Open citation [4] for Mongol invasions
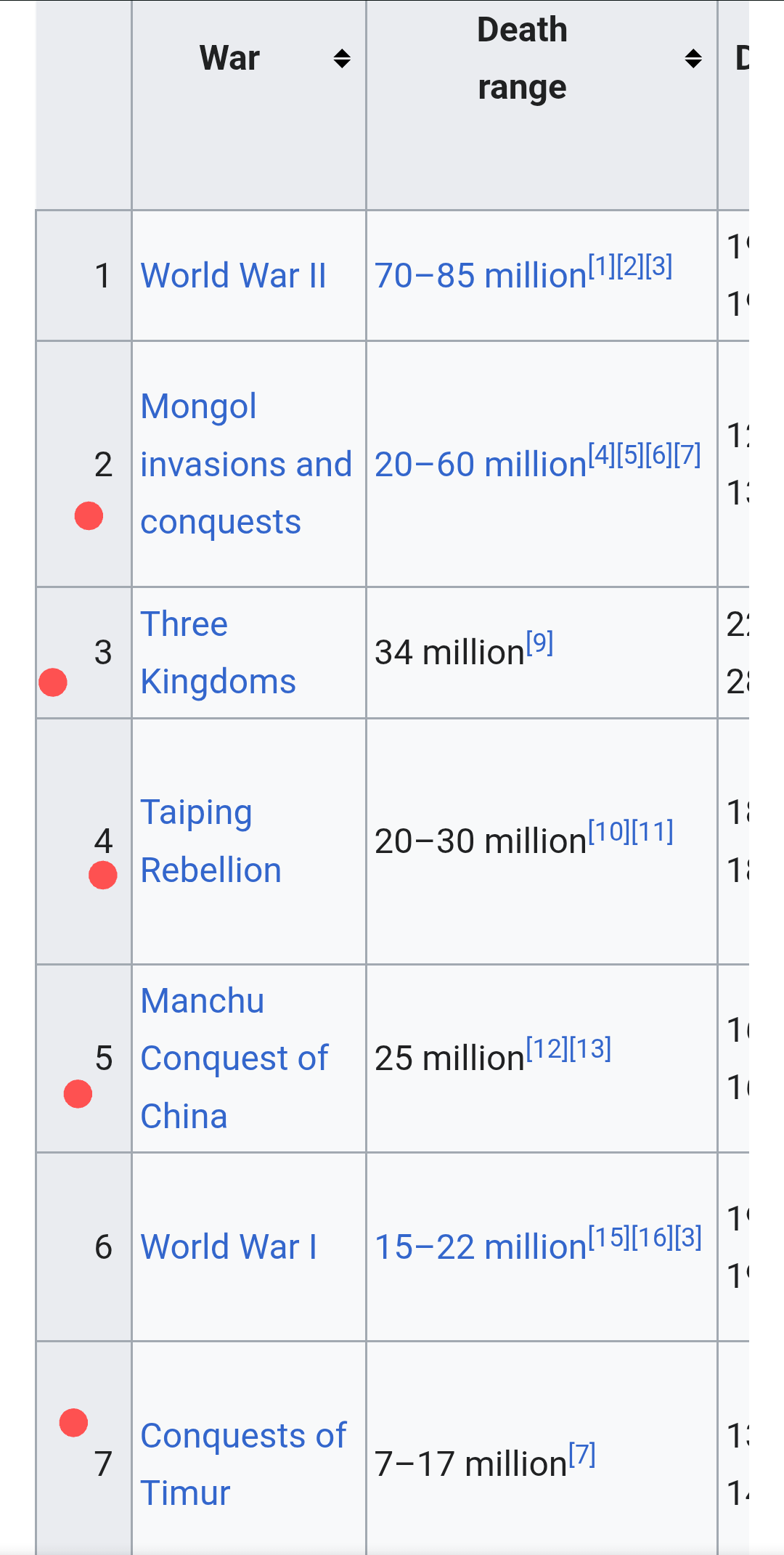 click(x=601, y=454)
